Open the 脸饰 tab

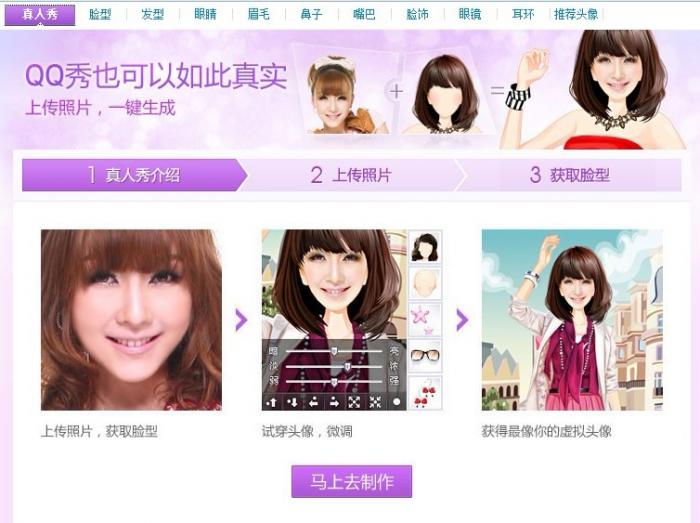[x=417, y=14]
